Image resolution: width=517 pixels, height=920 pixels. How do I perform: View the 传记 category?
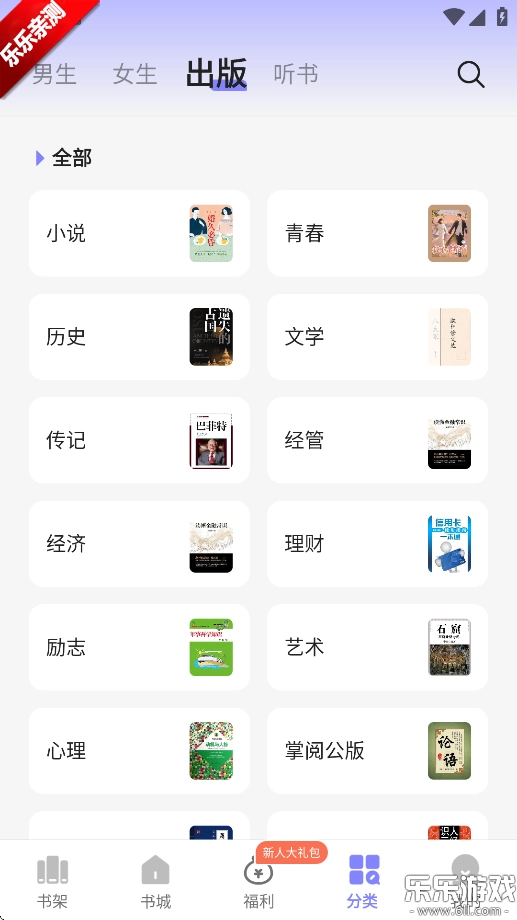(x=139, y=440)
